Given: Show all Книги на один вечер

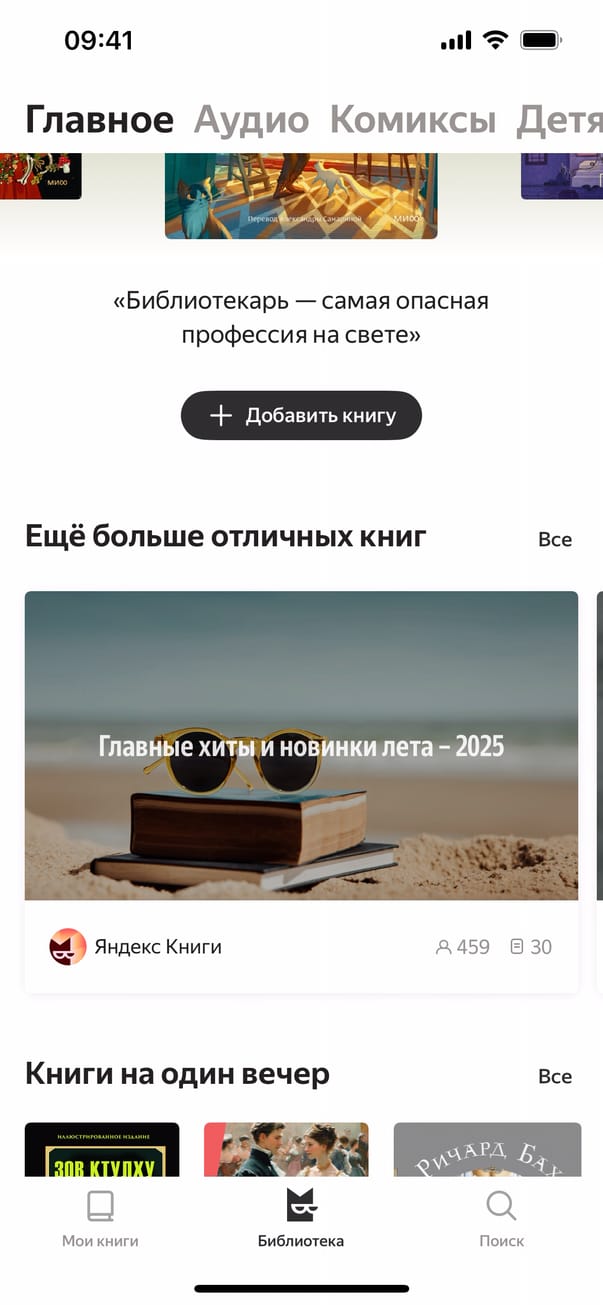Looking at the screenshot, I should tap(555, 1077).
